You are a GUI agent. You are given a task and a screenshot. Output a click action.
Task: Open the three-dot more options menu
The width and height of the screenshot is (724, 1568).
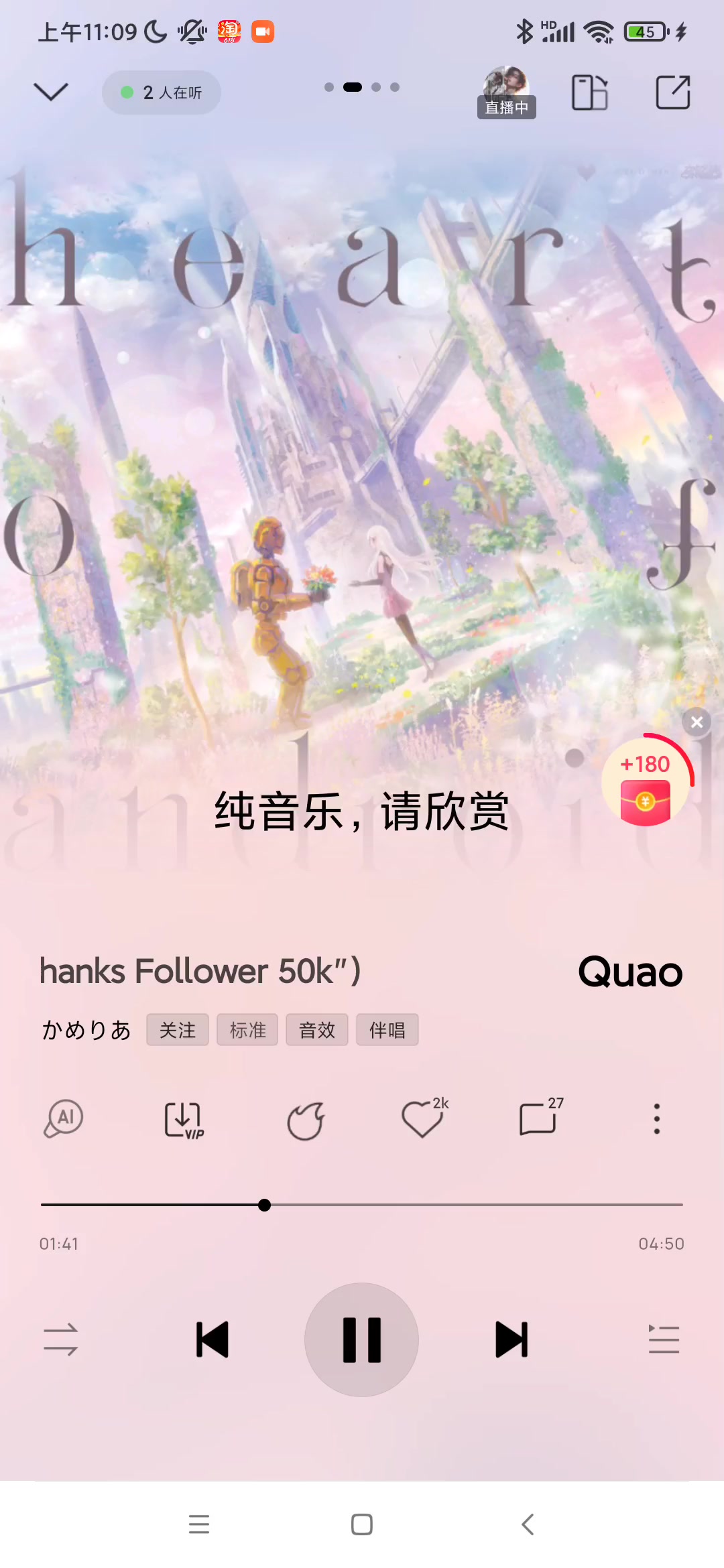point(657,1118)
